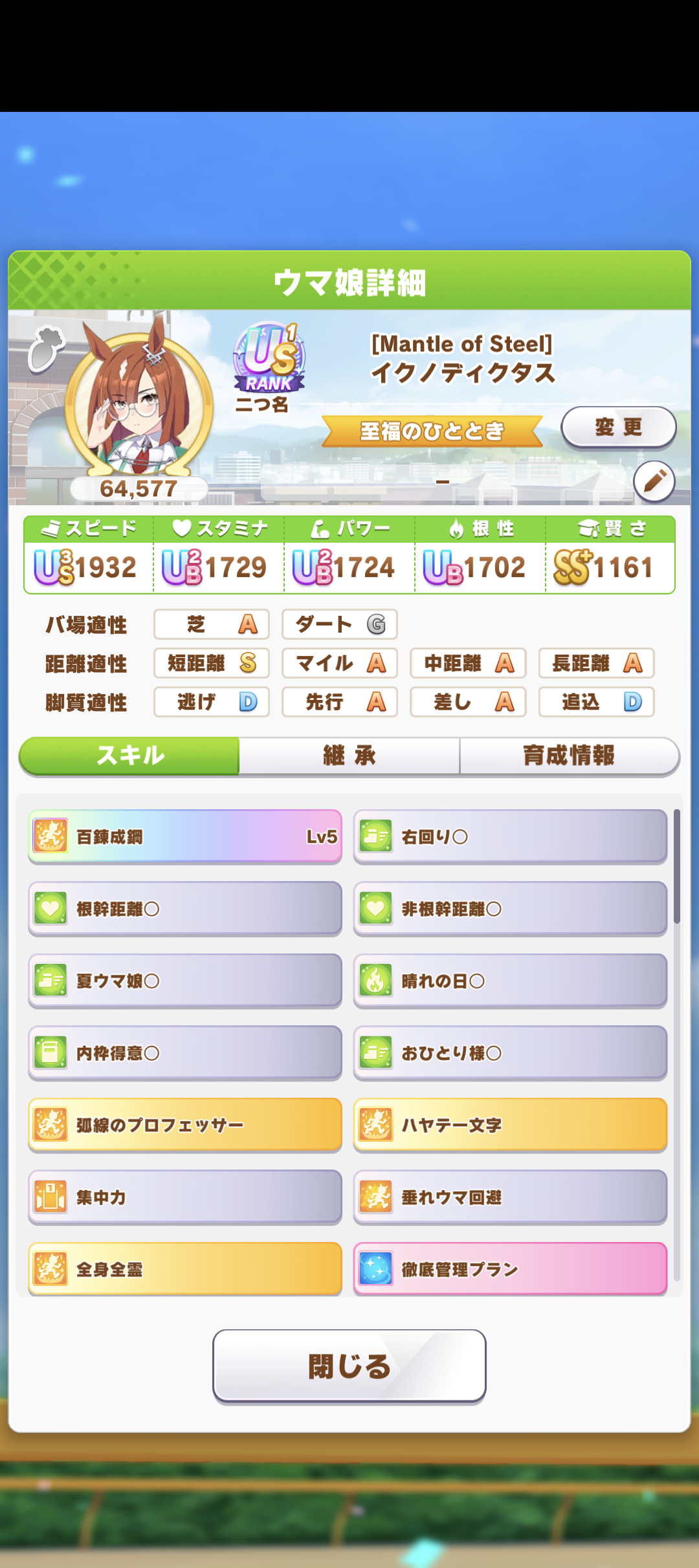Open the 徹底管理プラン skill

pyautogui.click(x=510, y=1269)
